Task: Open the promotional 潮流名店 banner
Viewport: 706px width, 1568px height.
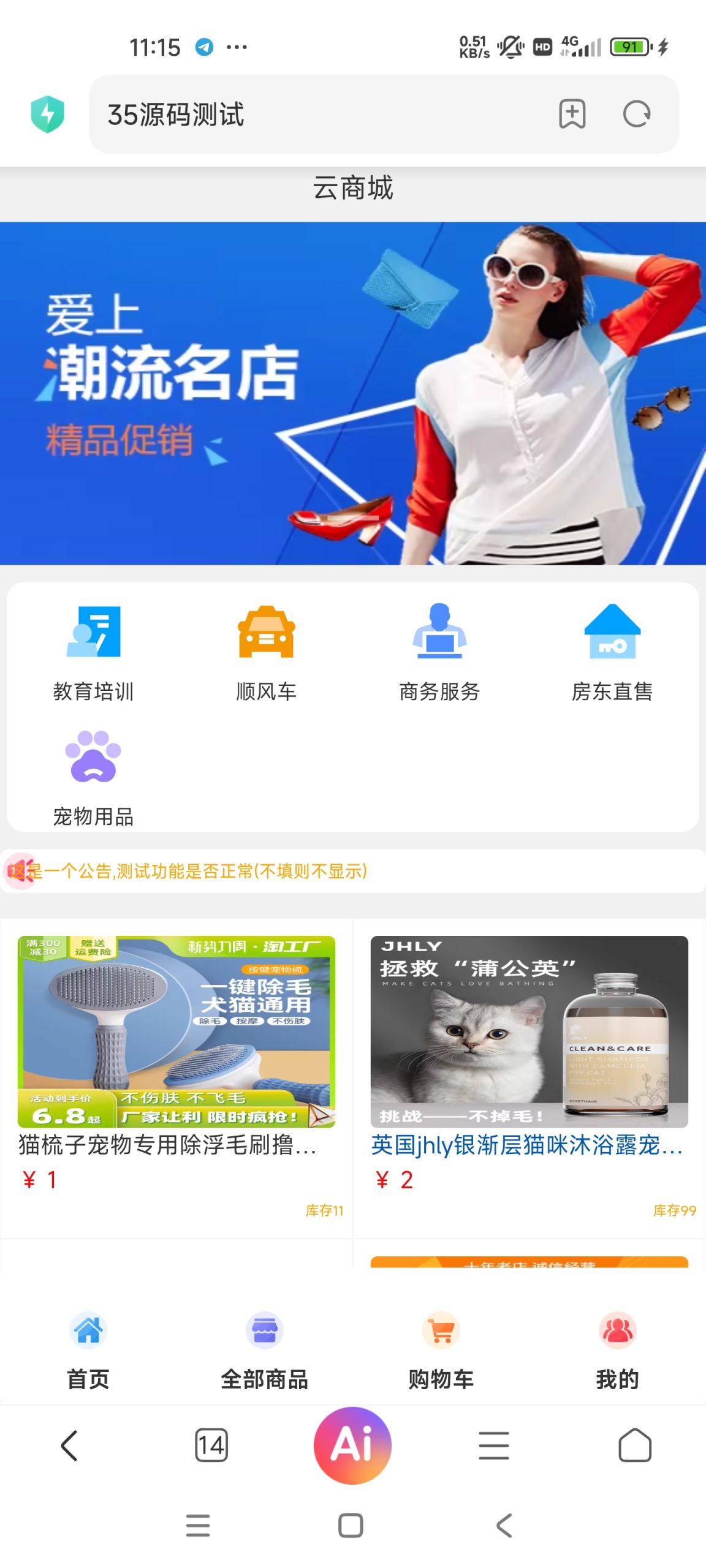Action: point(353,395)
